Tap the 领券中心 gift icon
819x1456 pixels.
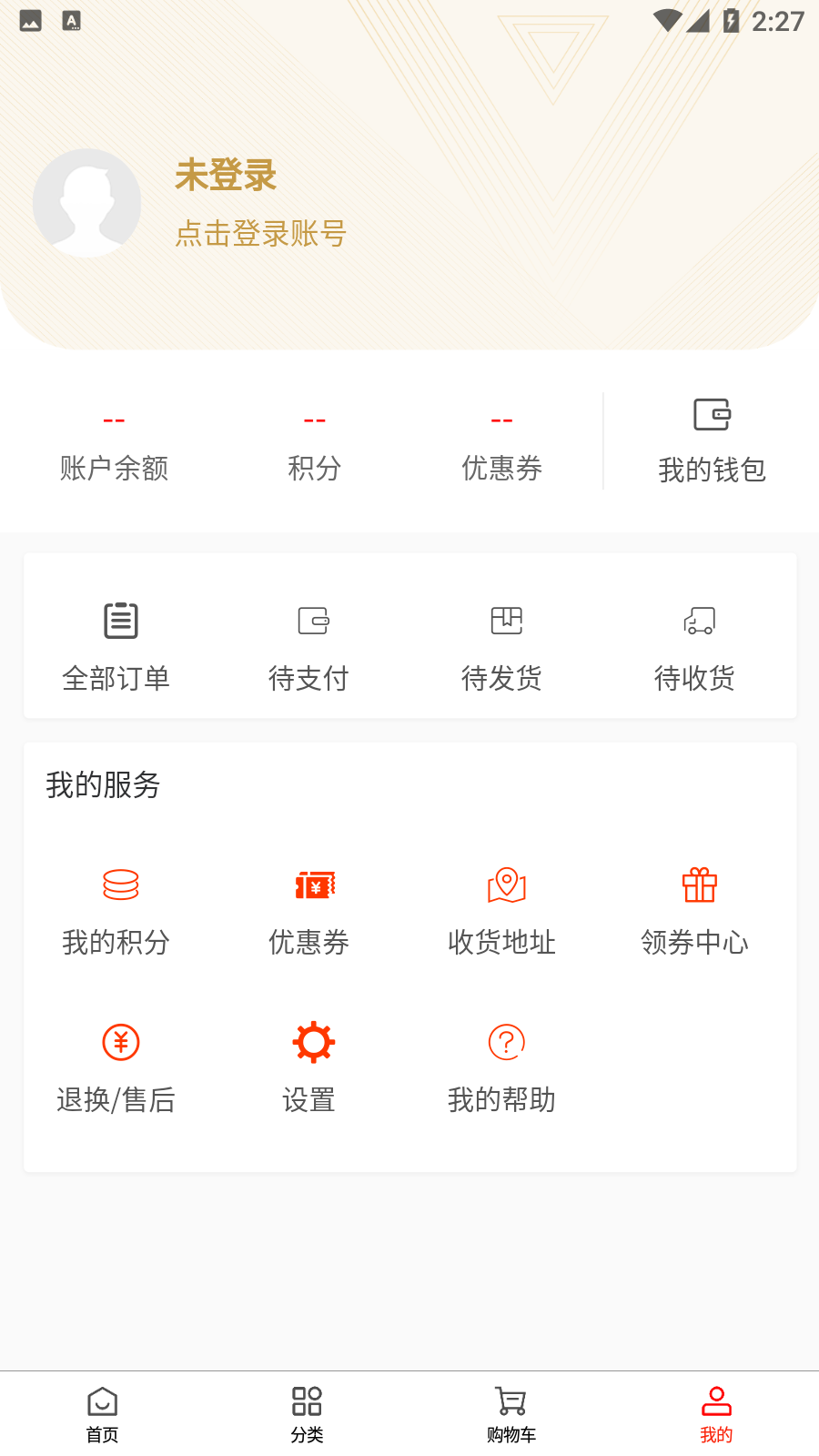coord(697,885)
